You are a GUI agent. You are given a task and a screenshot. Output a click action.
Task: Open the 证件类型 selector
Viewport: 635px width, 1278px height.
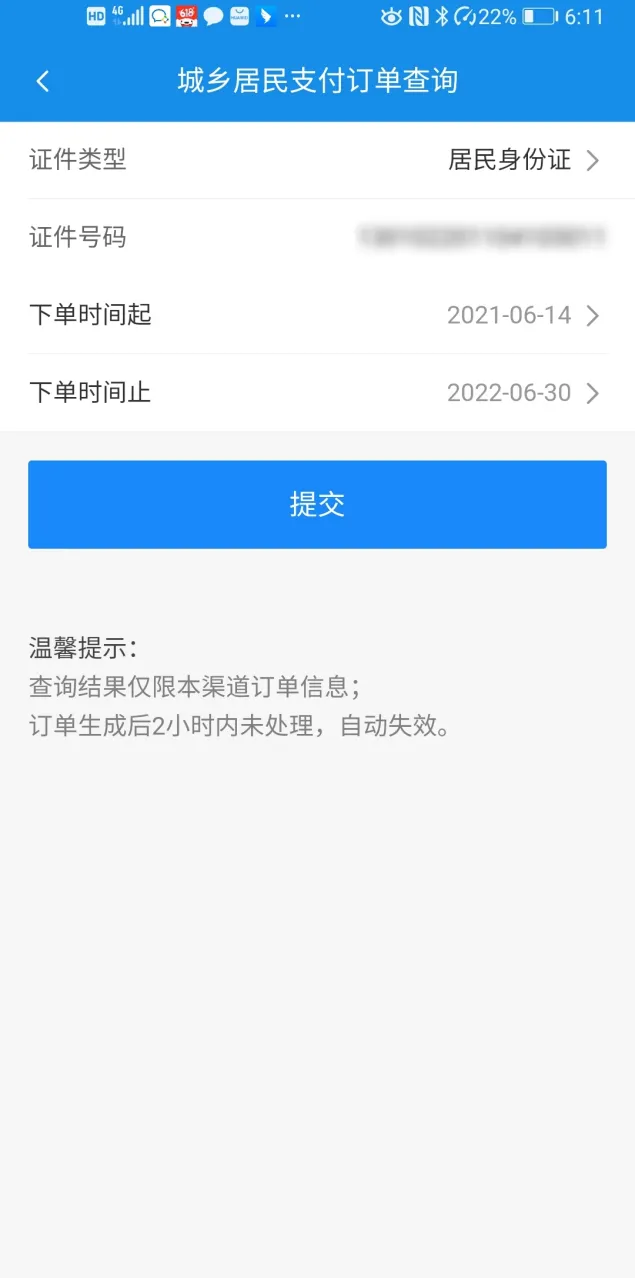(x=522, y=160)
